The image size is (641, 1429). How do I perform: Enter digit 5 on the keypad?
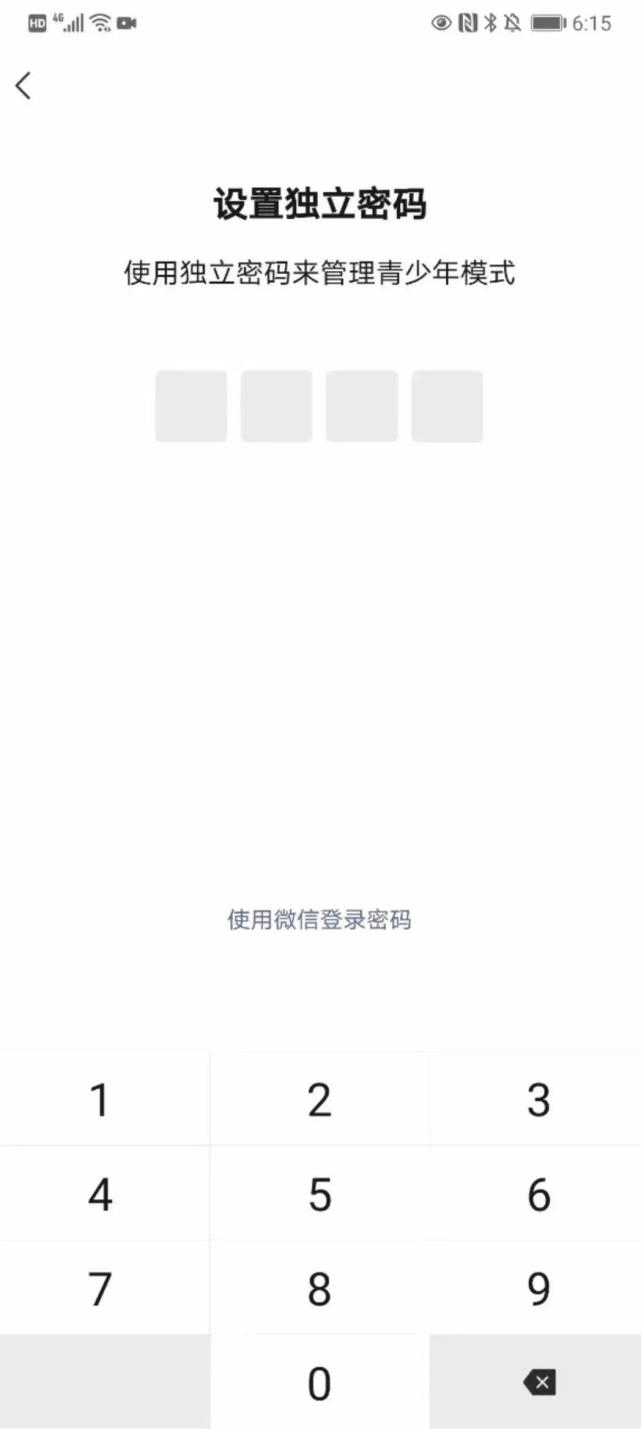(319, 1194)
